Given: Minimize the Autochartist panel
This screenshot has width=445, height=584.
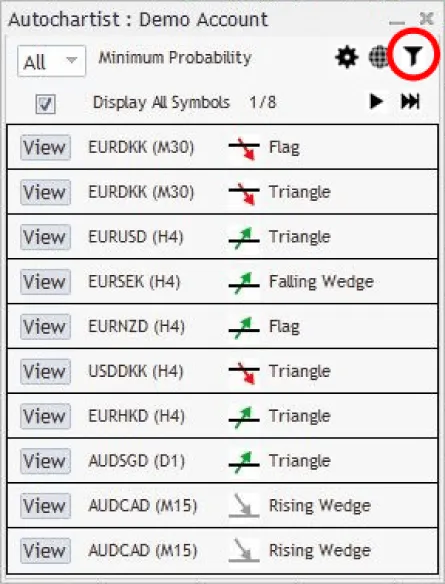Looking at the screenshot, I should 397,22.
